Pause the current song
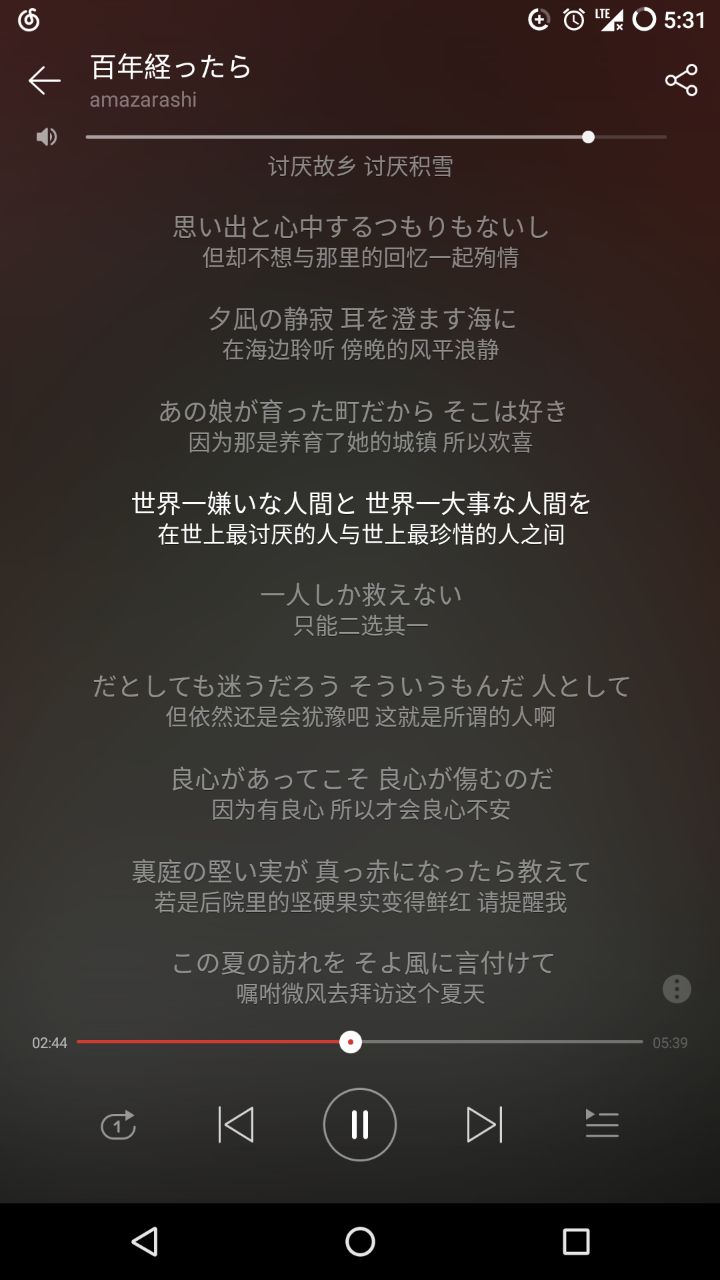This screenshot has height=1280, width=720. [360, 1125]
